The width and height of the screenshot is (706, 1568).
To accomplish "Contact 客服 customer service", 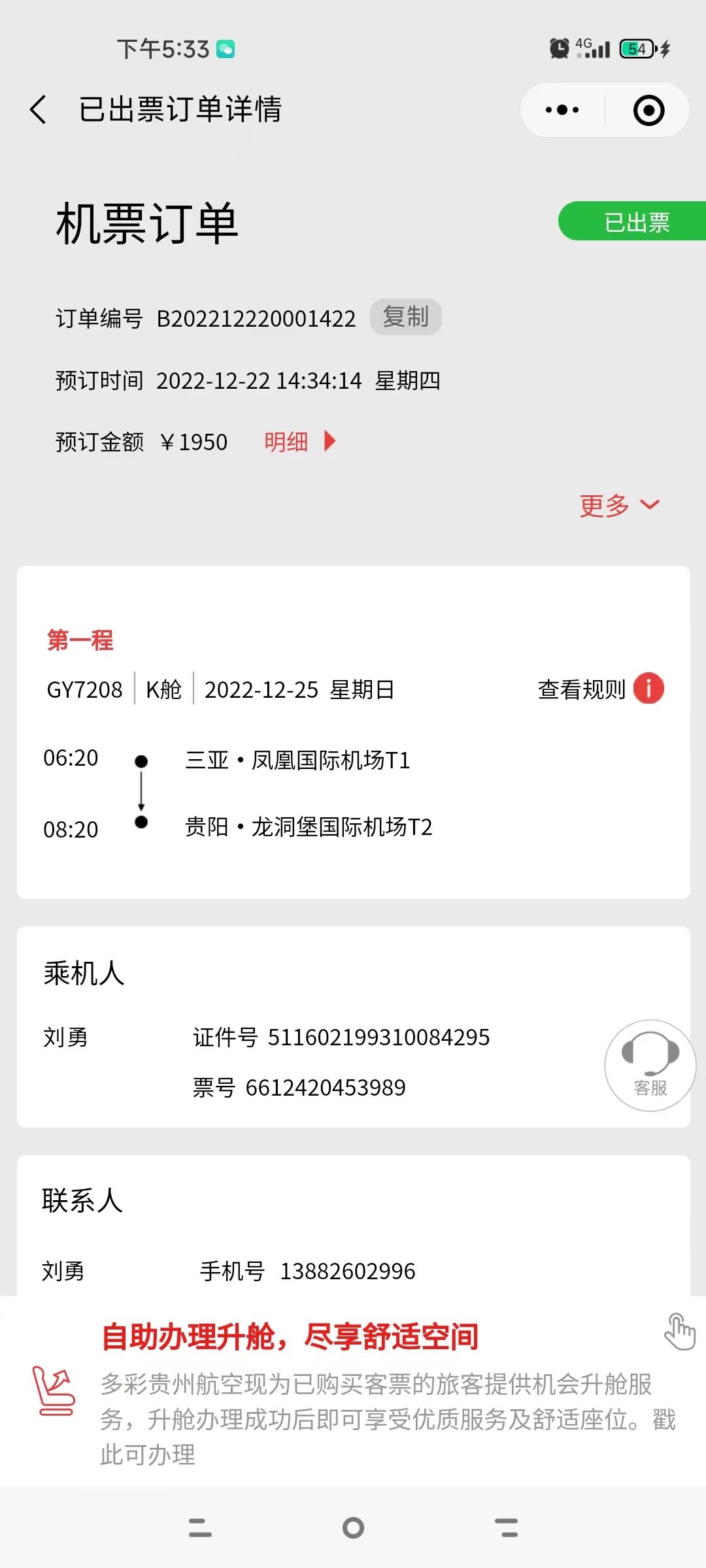I will click(650, 1065).
